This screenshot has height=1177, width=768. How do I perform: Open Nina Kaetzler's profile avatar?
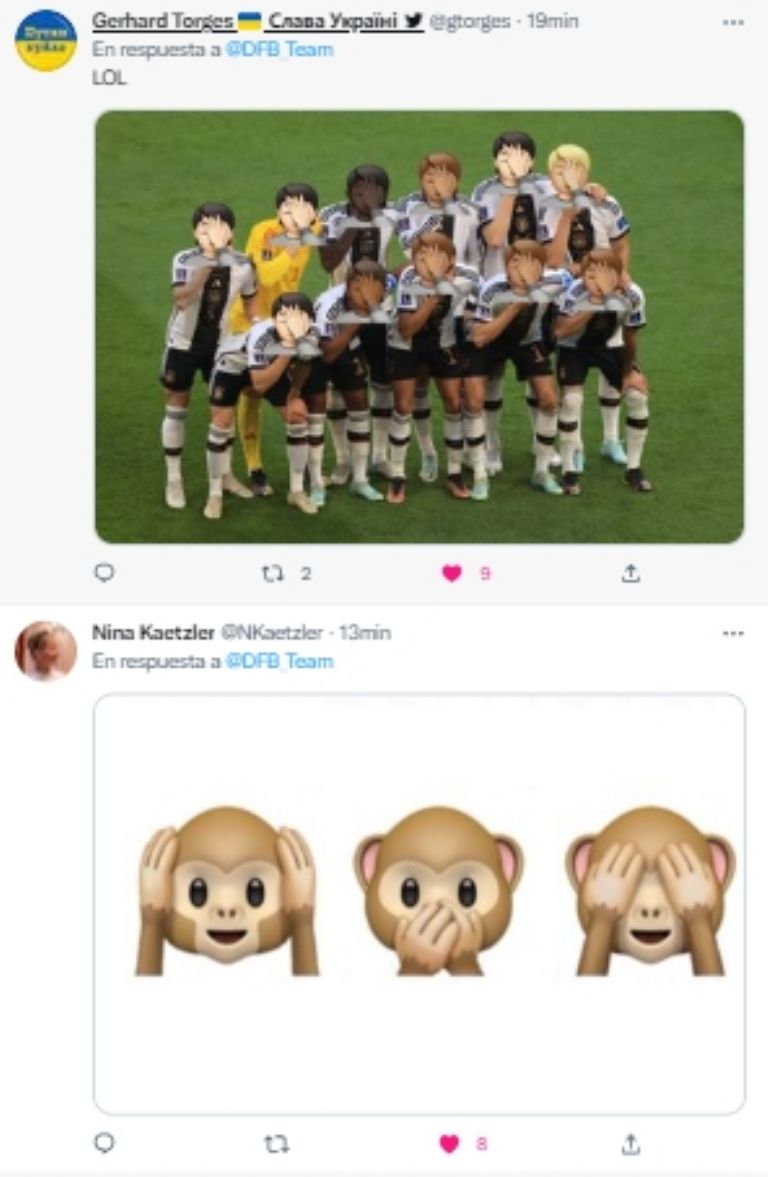pos(45,651)
